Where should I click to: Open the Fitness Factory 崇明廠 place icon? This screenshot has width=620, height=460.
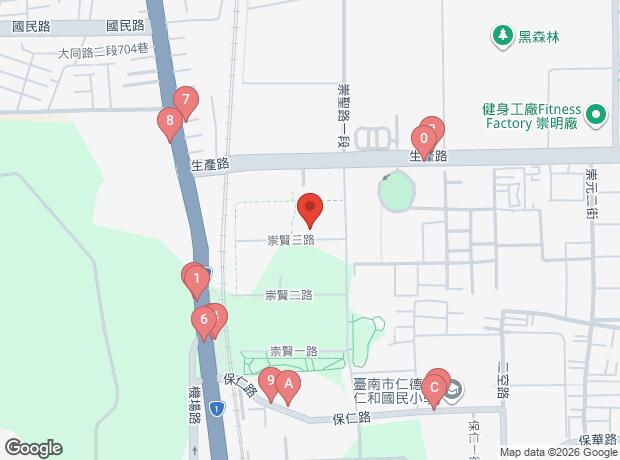coord(596,115)
